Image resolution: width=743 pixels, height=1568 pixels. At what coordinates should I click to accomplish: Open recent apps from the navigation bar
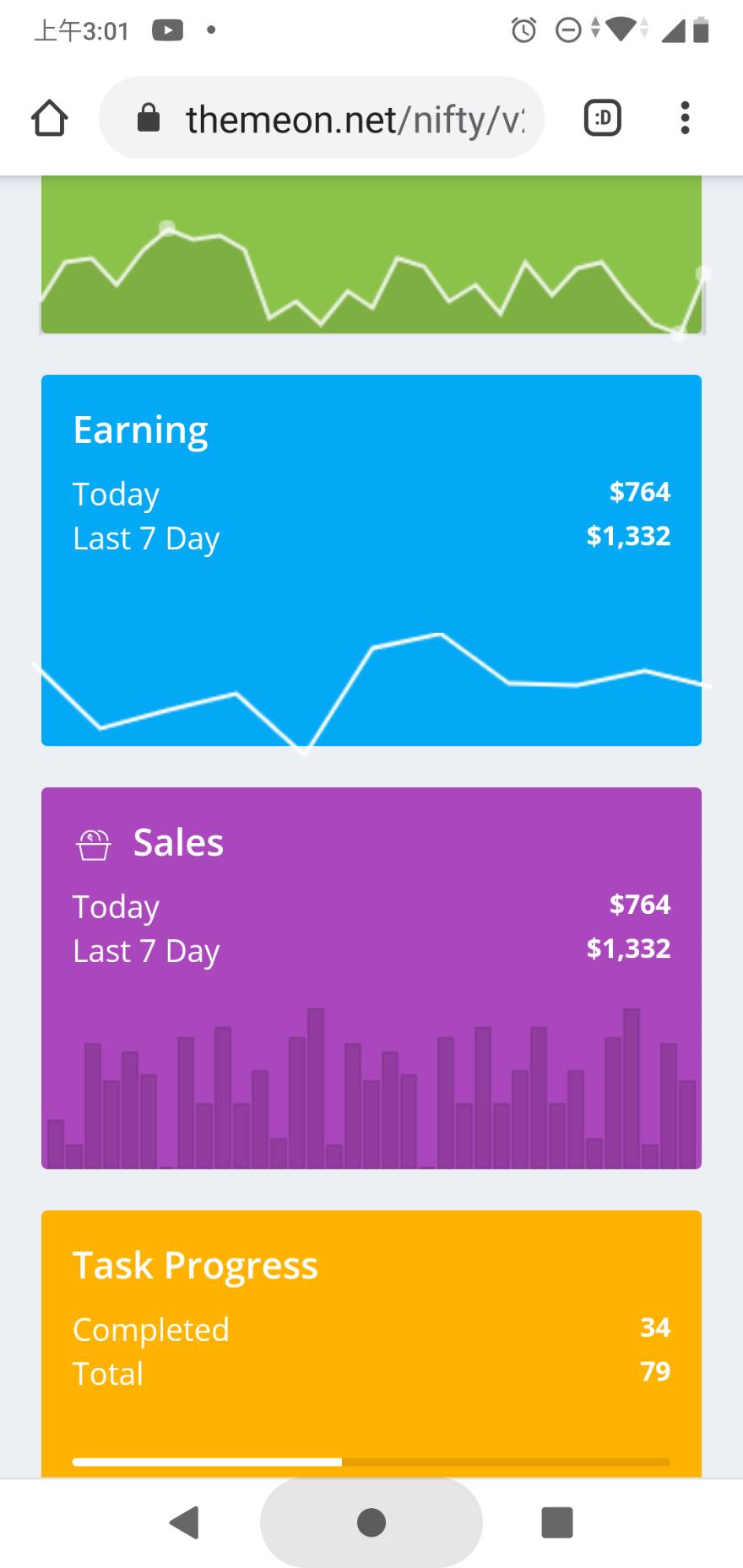click(x=556, y=1522)
